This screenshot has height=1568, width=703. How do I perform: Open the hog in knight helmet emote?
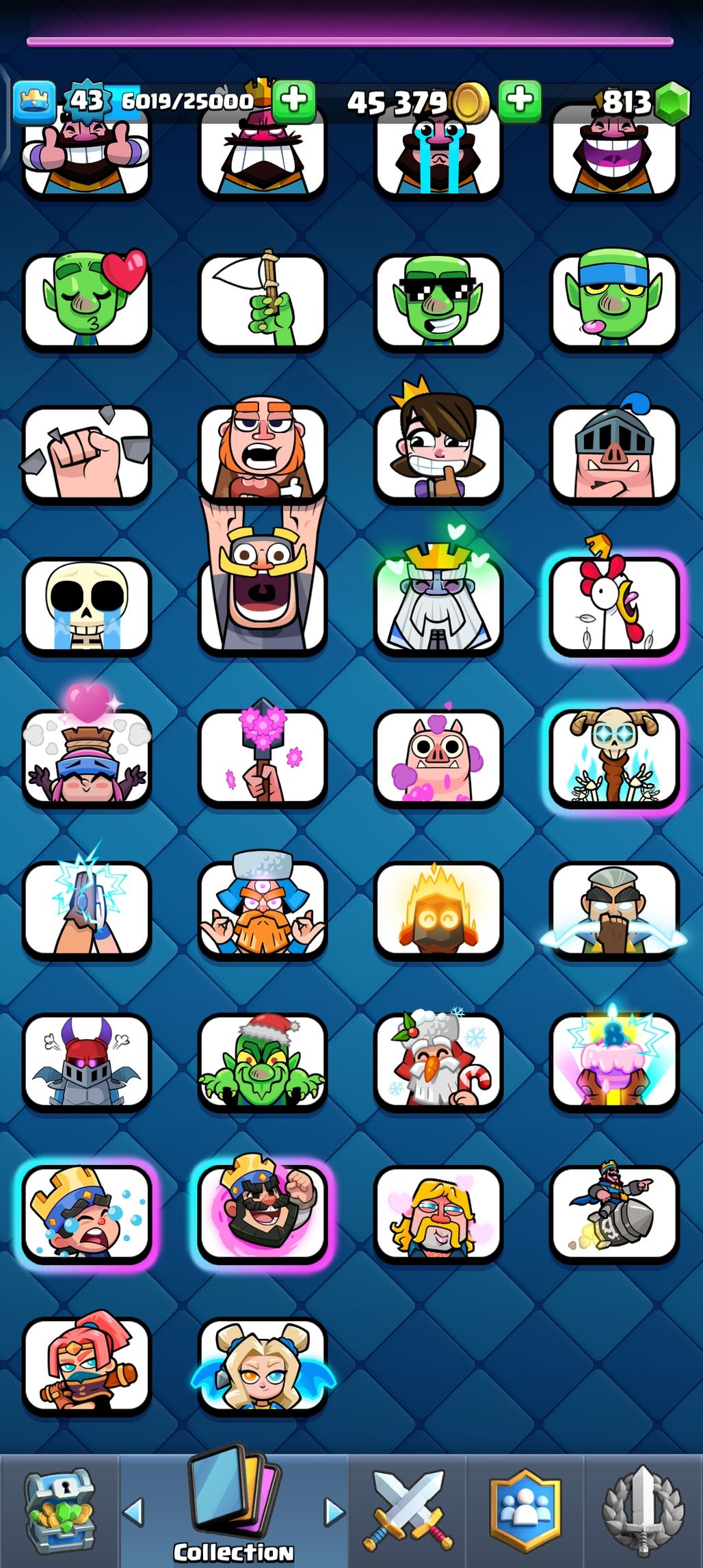[x=614, y=453]
